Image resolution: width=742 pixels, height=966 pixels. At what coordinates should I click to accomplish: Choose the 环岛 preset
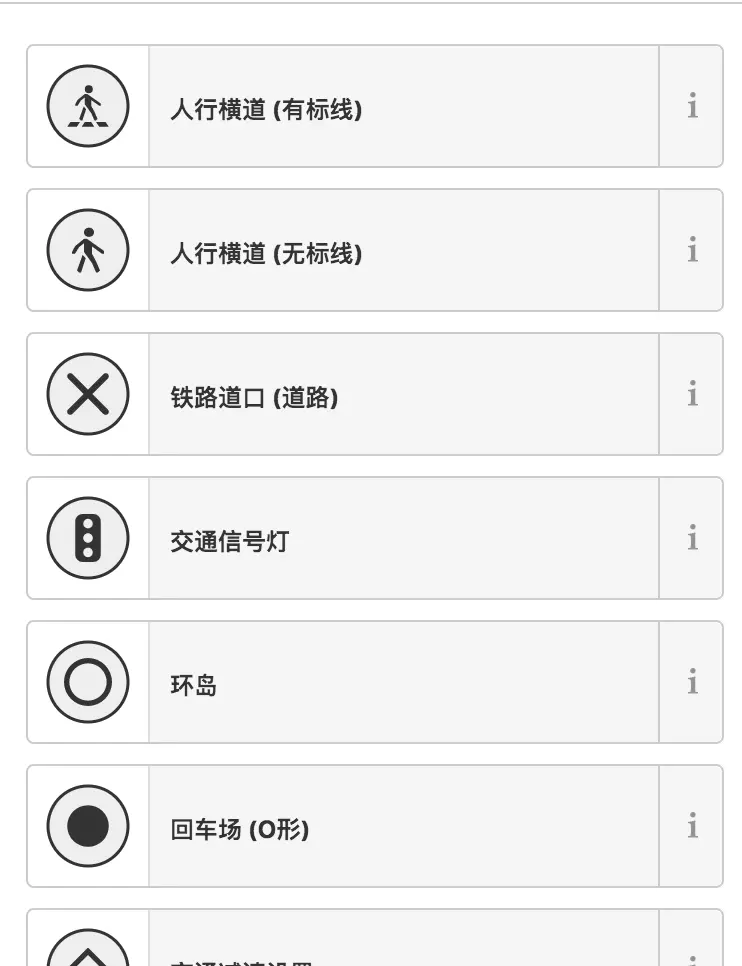(x=403, y=683)
